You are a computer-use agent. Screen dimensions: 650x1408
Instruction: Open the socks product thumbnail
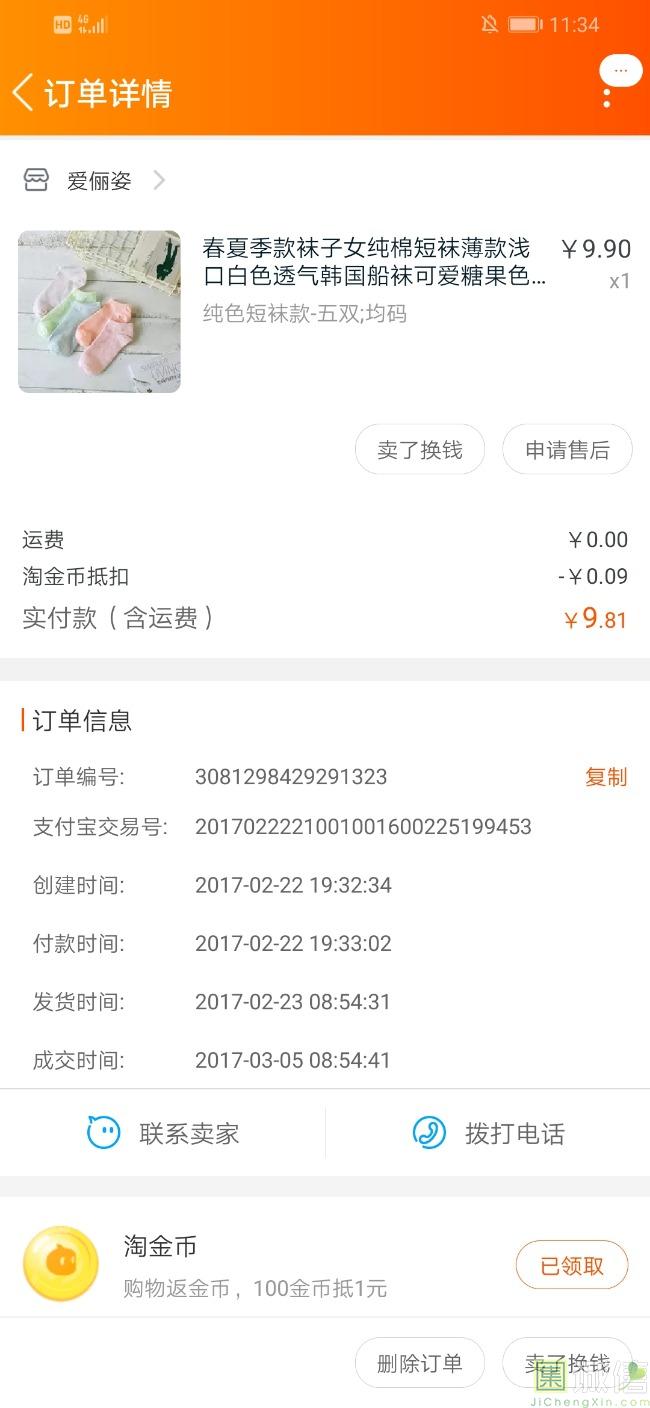point(99,311)
